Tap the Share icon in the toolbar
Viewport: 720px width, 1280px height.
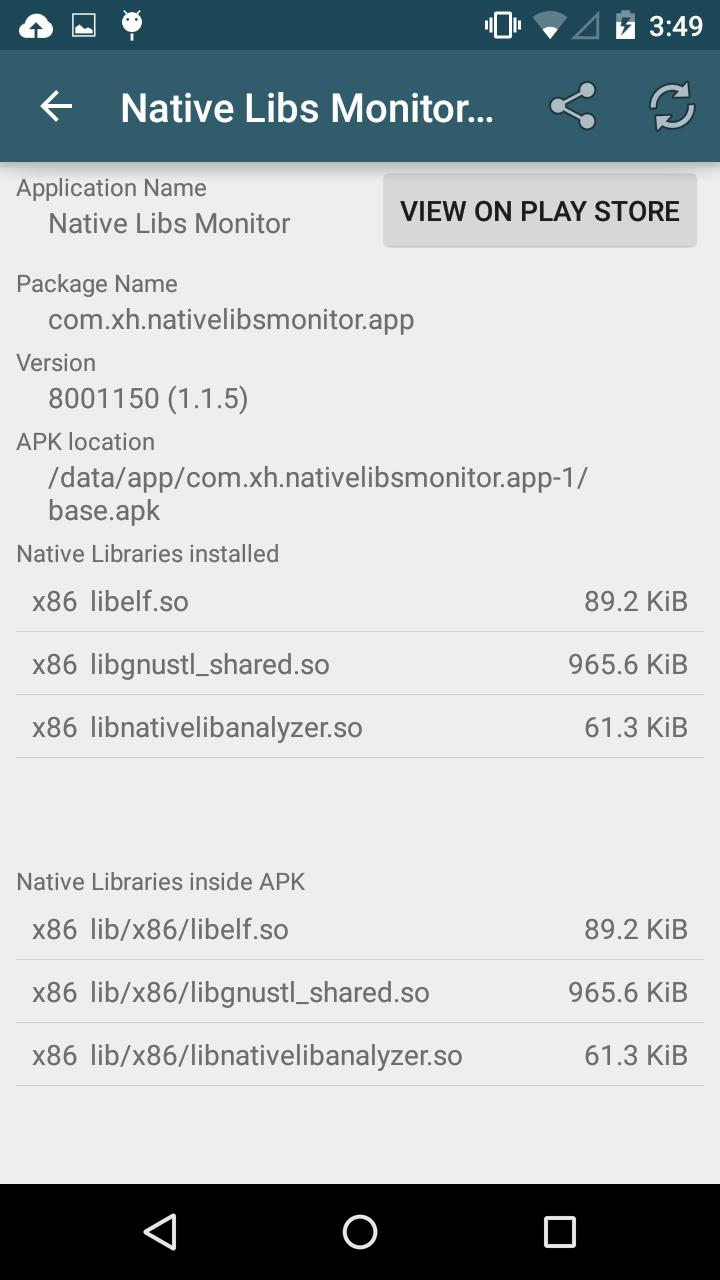[572, 105]
